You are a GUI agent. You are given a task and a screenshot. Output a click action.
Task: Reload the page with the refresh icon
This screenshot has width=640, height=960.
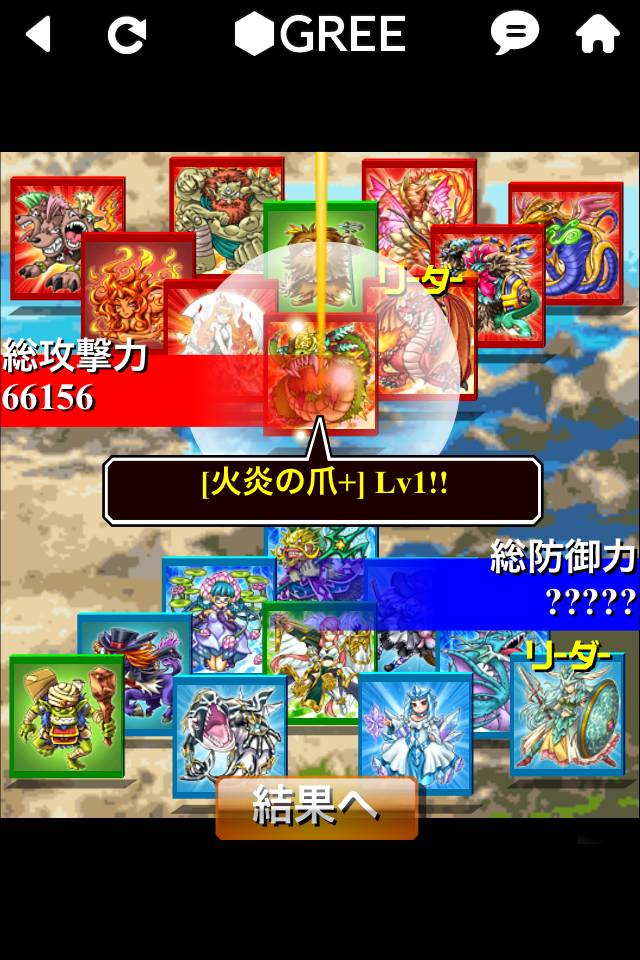[x=126, y=35]
